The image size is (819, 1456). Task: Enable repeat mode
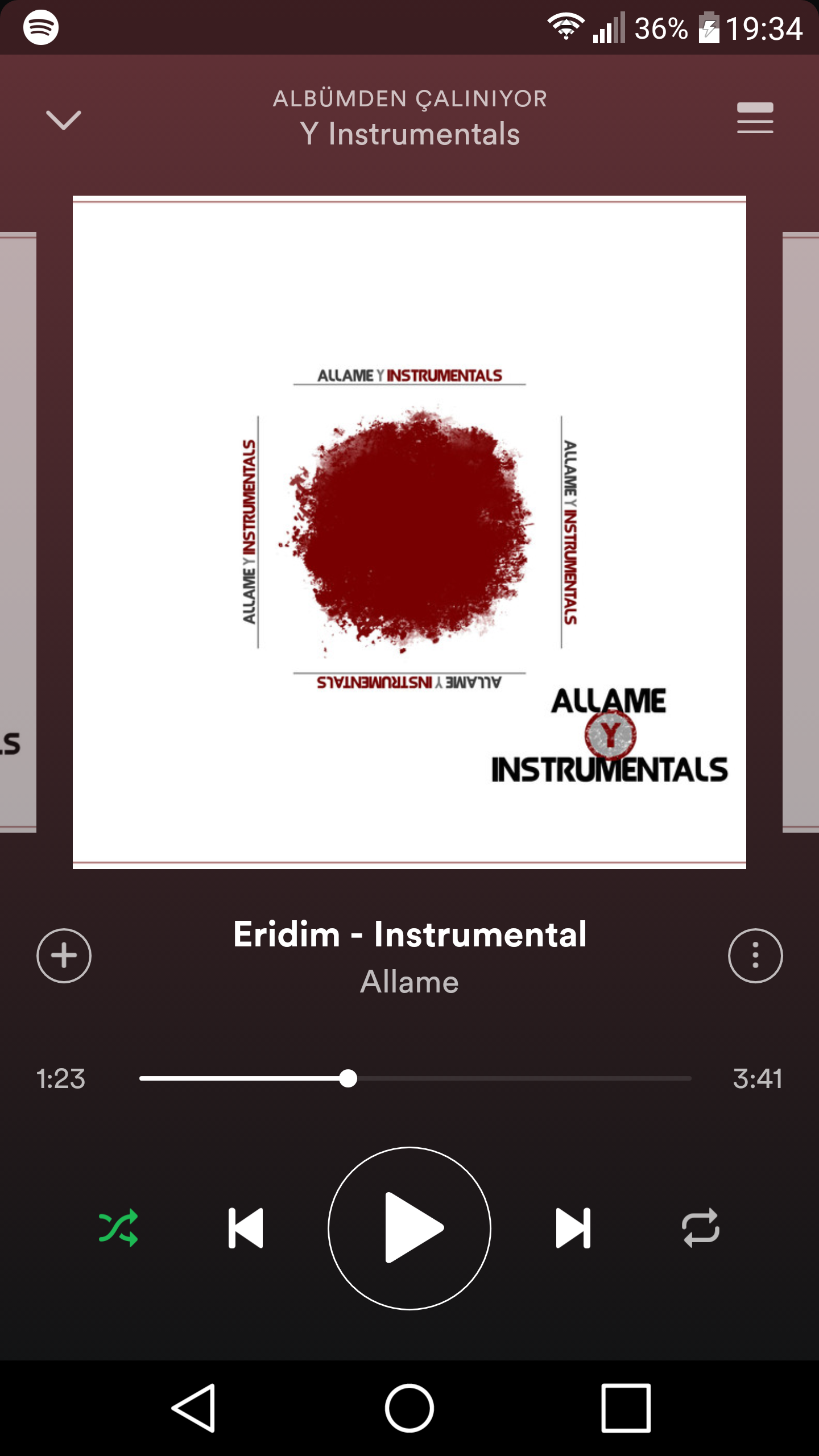click(x=700, y=1228)
